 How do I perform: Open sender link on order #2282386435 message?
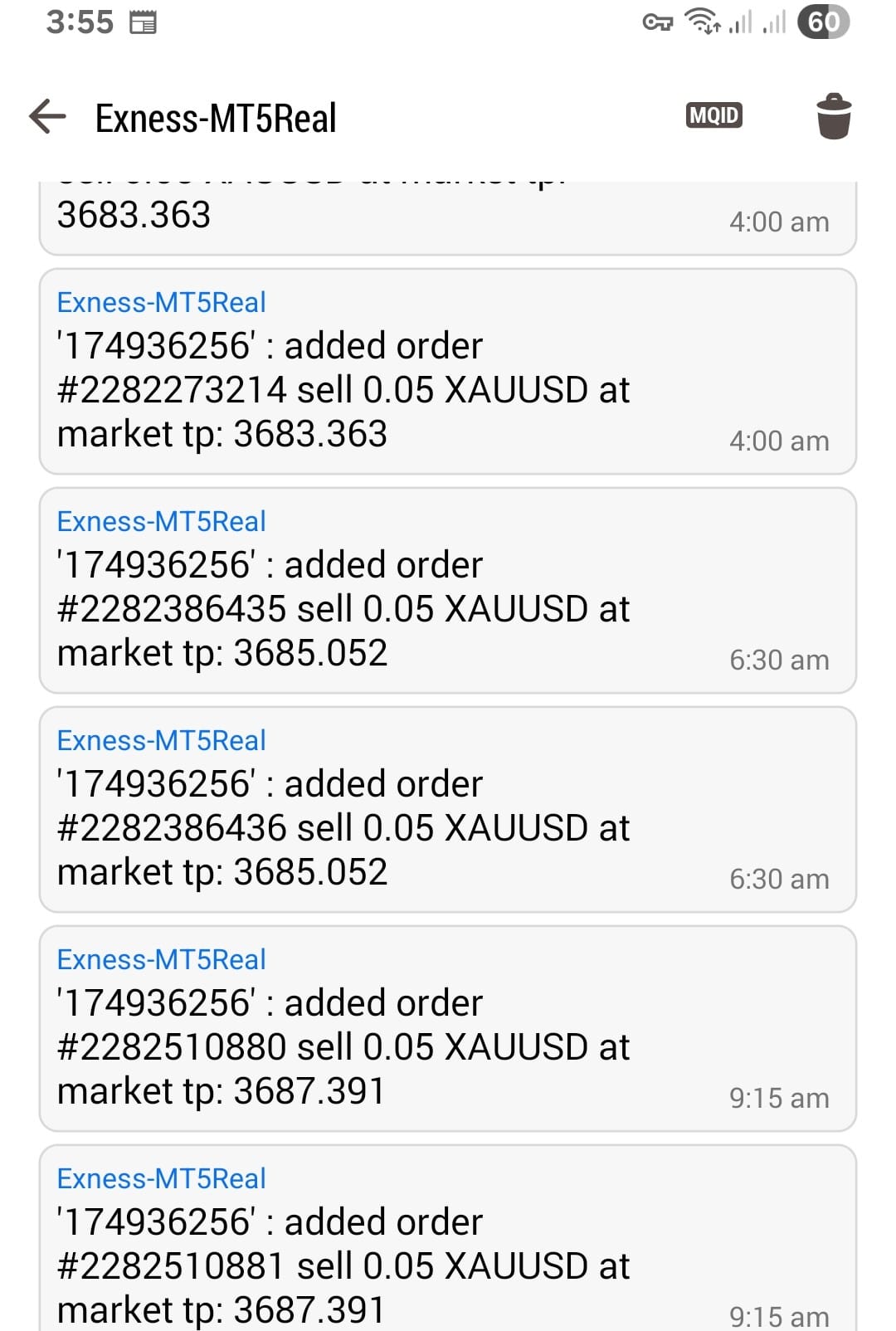pos(160,520)
